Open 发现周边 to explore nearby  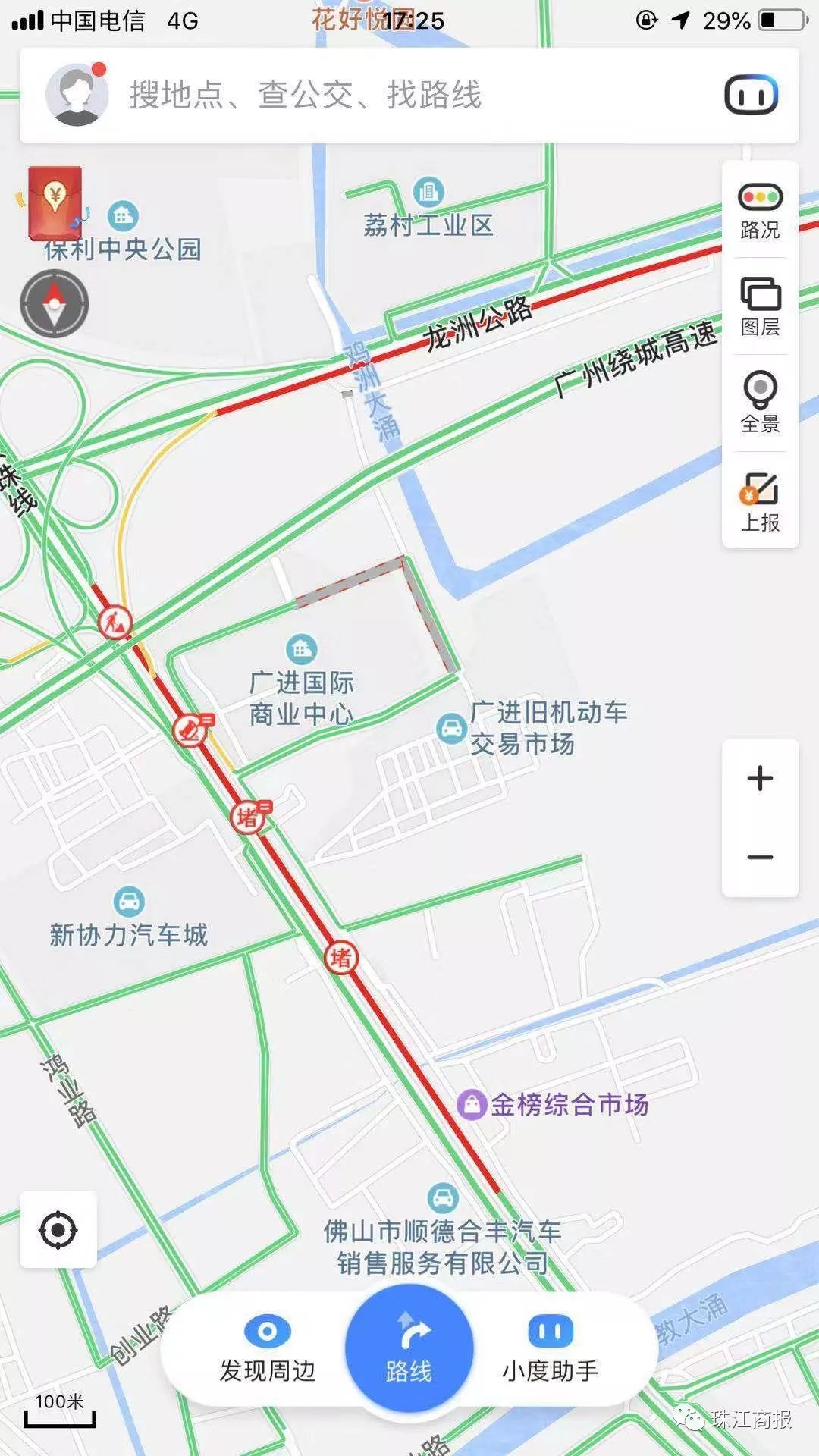[267, 1348]
